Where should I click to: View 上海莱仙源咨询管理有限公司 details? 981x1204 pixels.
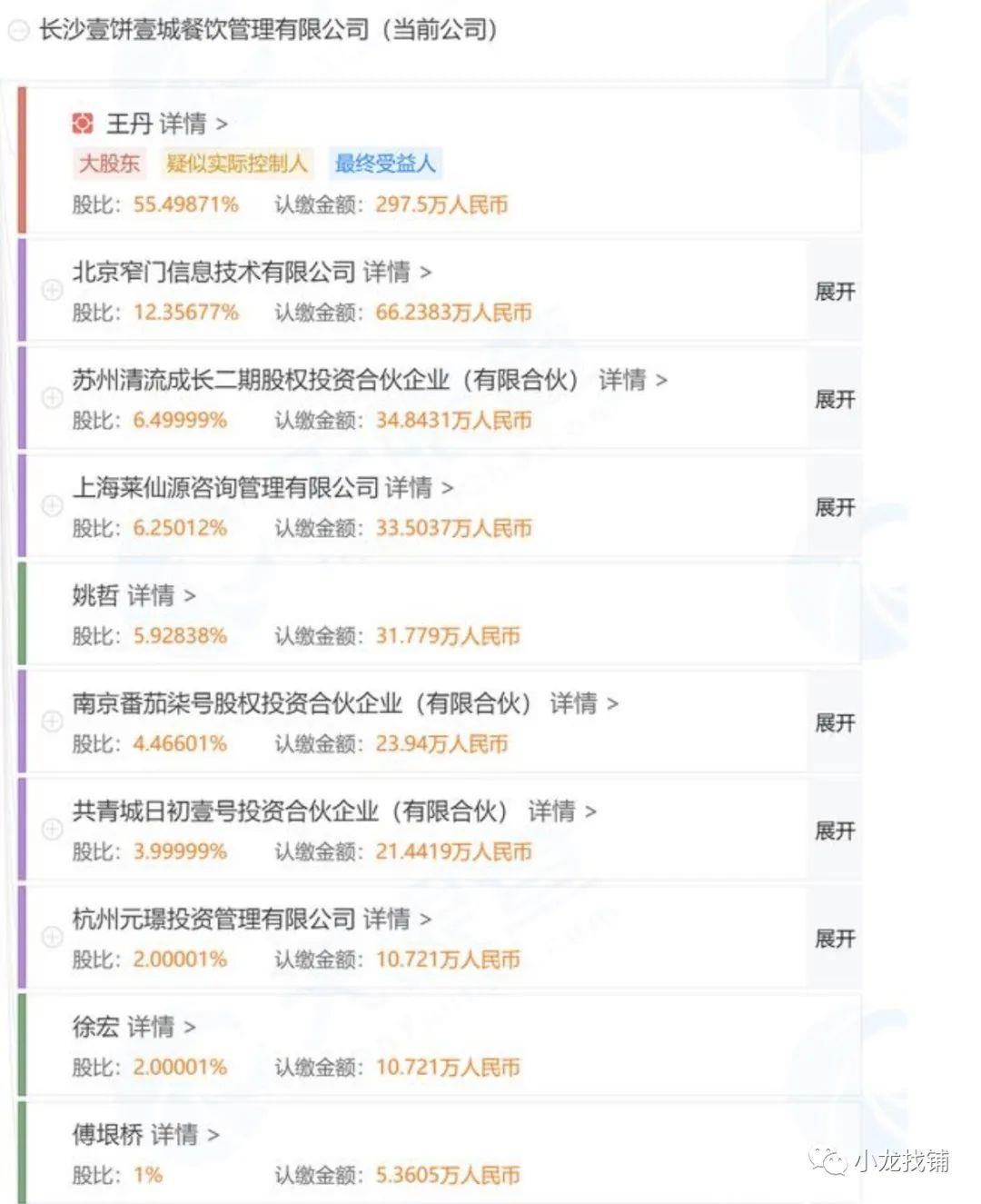(x=419, y=488)
